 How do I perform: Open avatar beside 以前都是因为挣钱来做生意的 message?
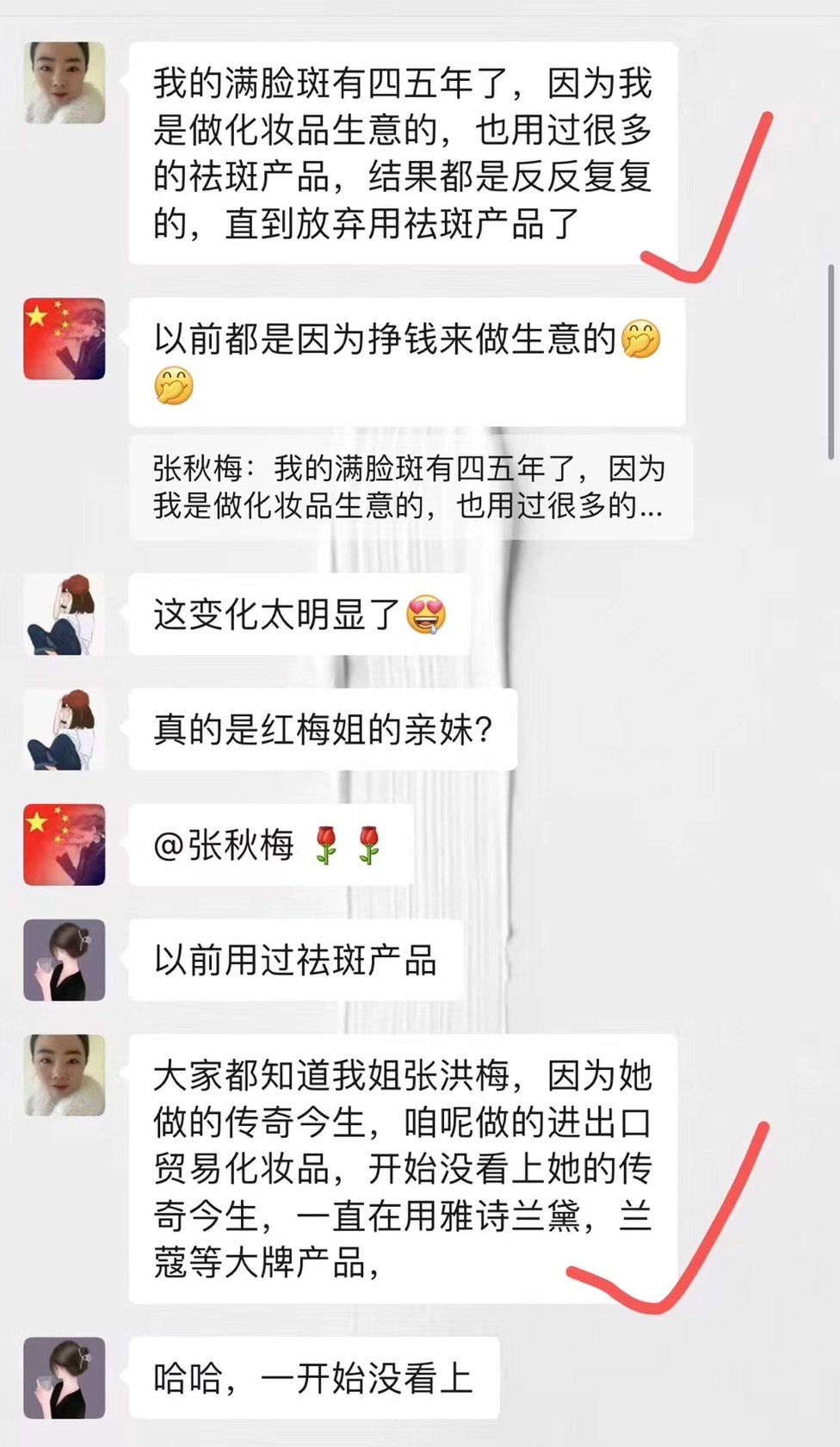tap(65, 339)
